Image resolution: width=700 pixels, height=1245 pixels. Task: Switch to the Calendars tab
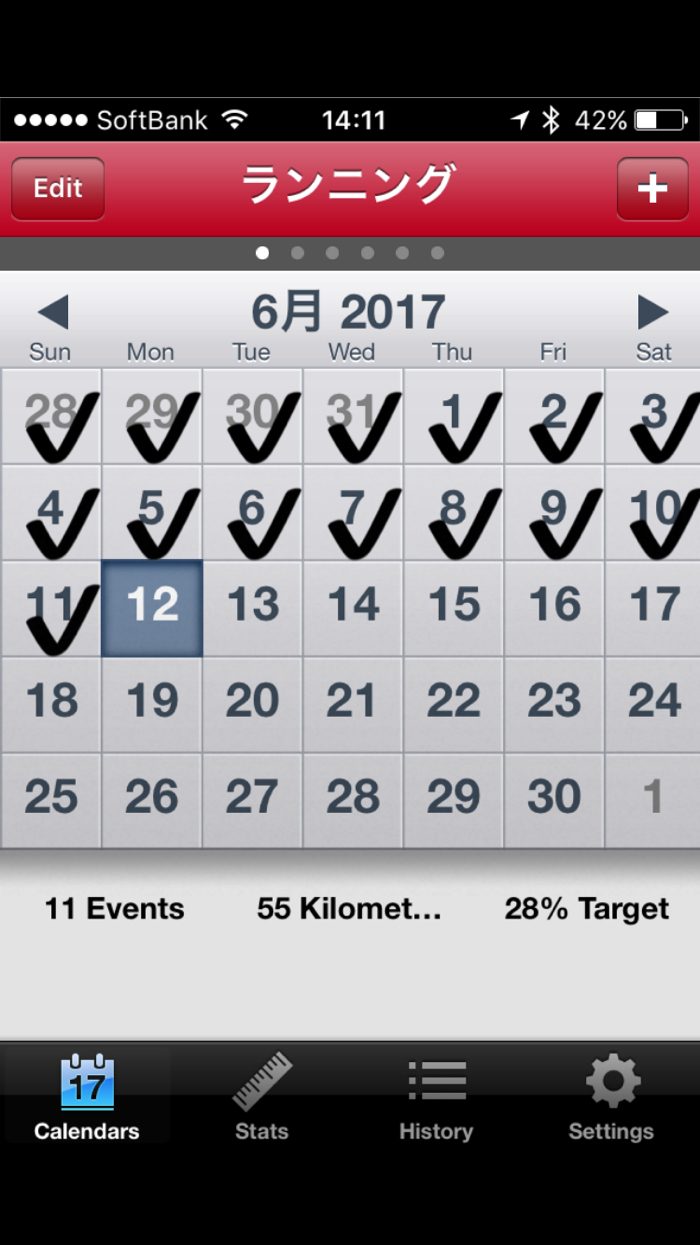coord(87,1096)
